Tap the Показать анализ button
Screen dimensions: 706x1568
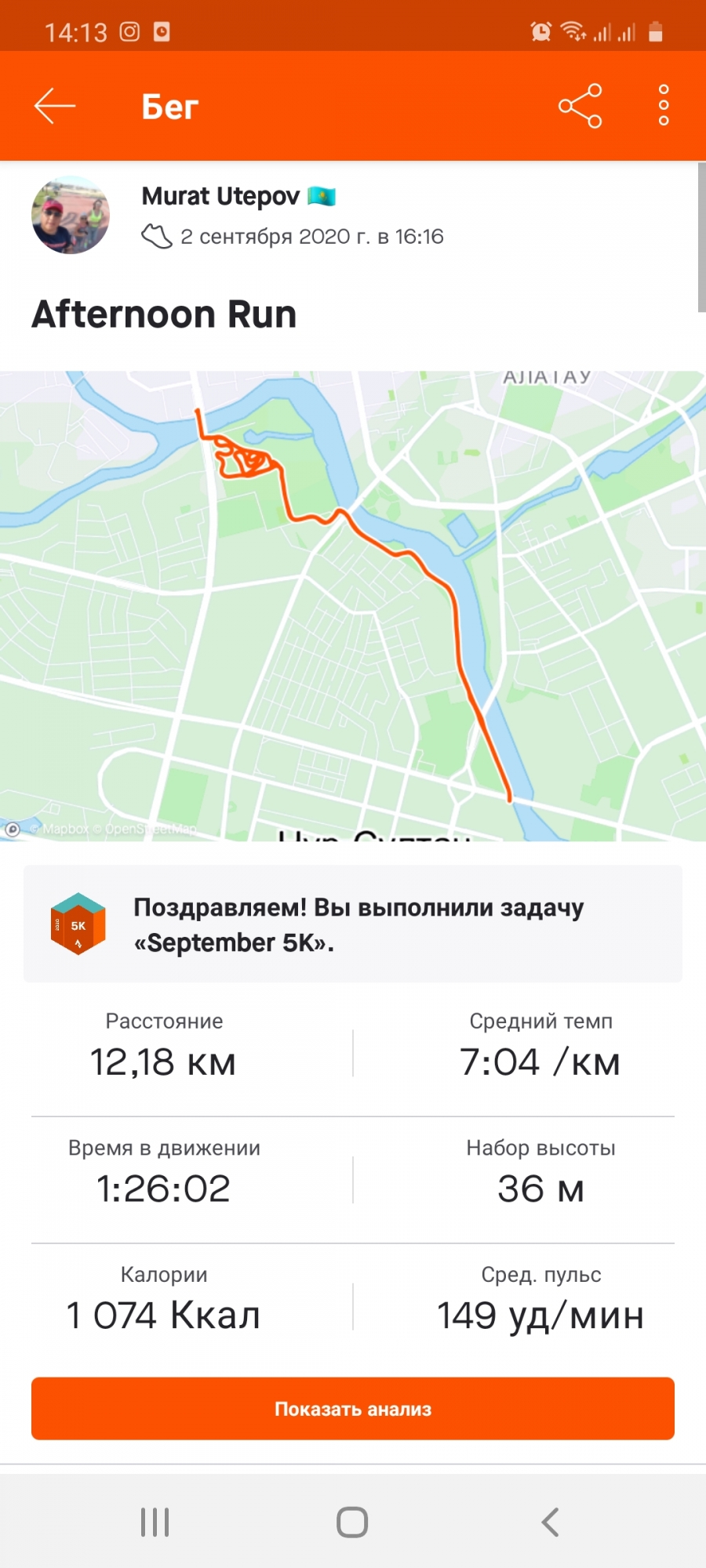click(353, 1409)
